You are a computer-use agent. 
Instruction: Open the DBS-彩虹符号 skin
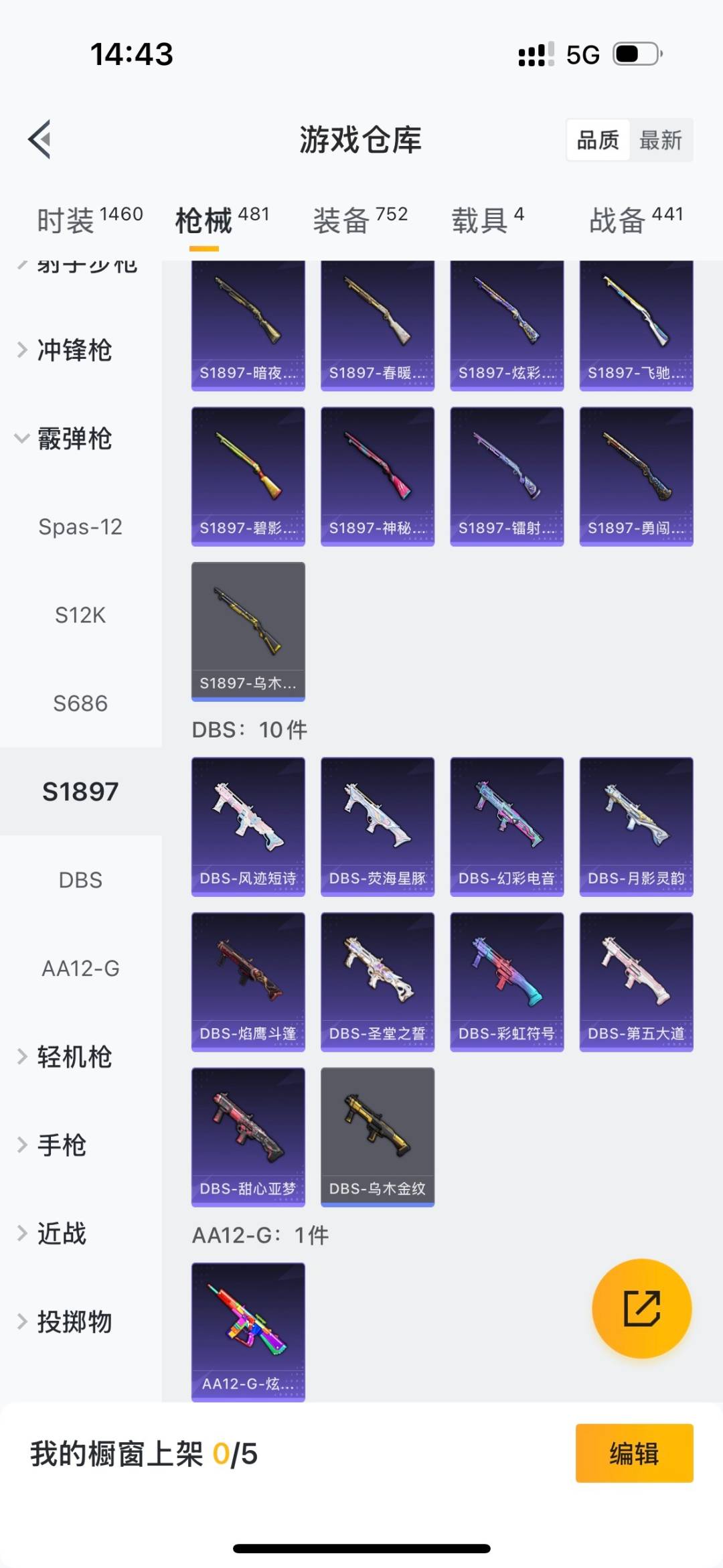(507, 981)
